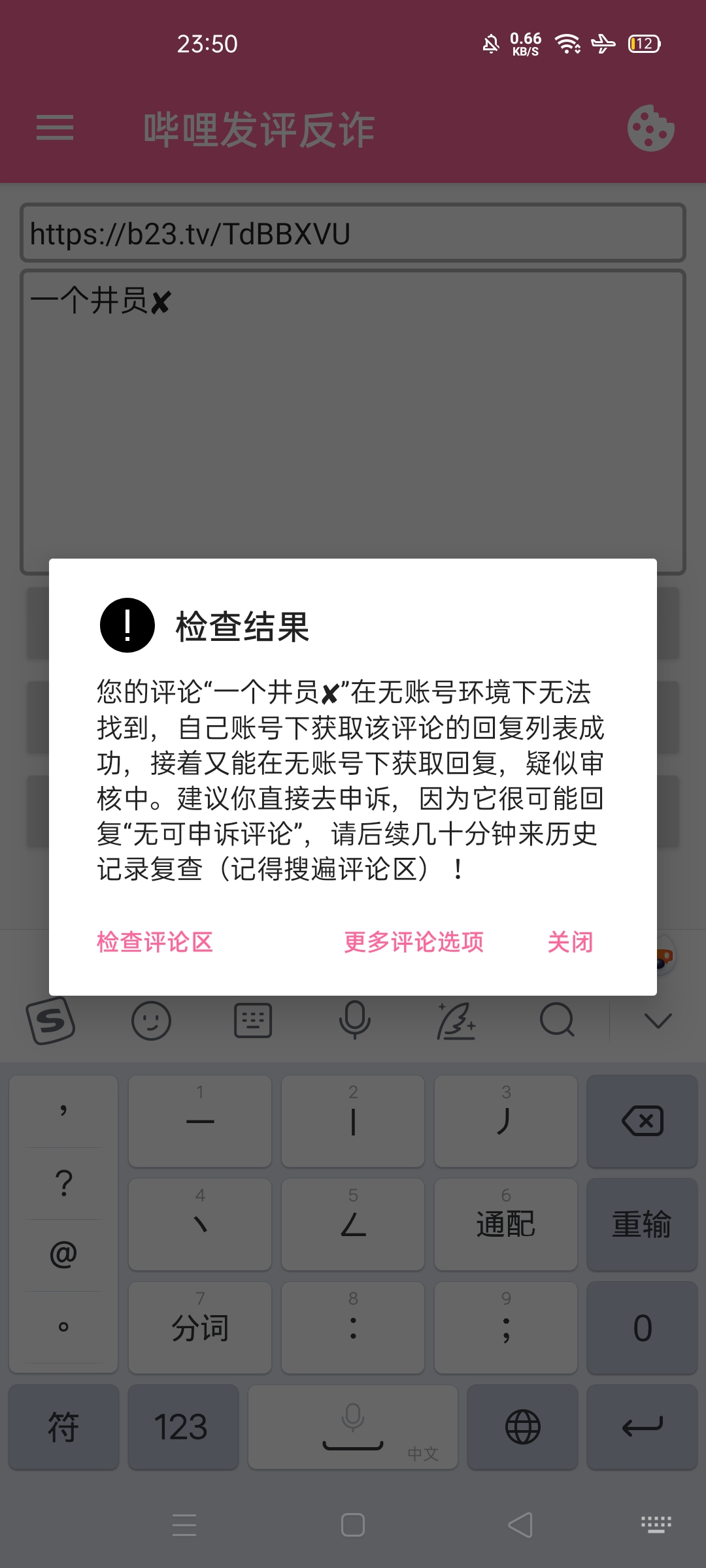Tap the keyboard enter key

(642, 1427)
